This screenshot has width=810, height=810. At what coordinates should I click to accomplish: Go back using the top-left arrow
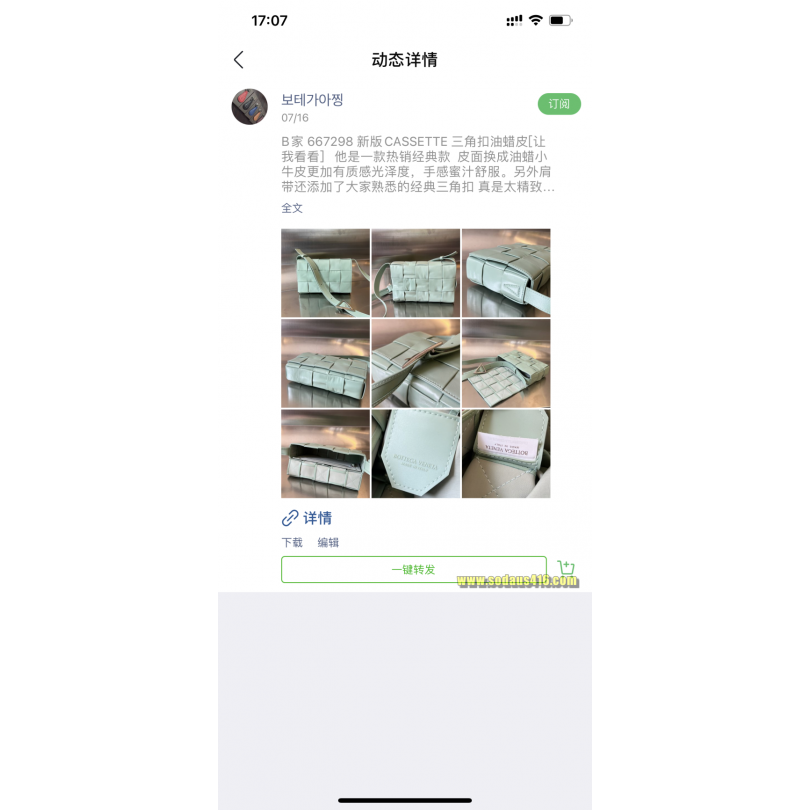pyautogui.click(x=238, y=60)
